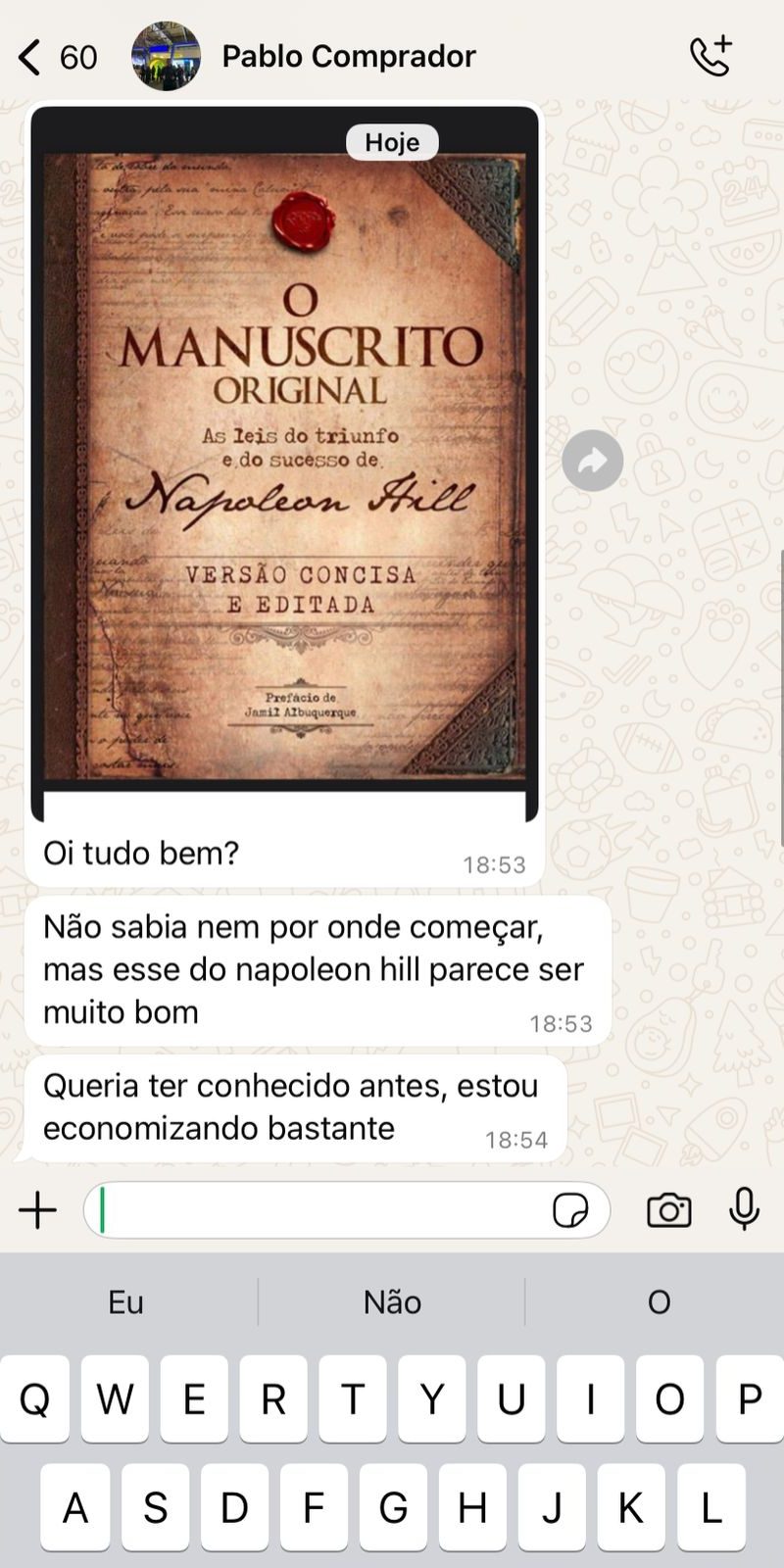This screenshot has height=1568, width=784.
Task: Insert the keyboard suggestion "Eu"
Action: pos(125,1301)
